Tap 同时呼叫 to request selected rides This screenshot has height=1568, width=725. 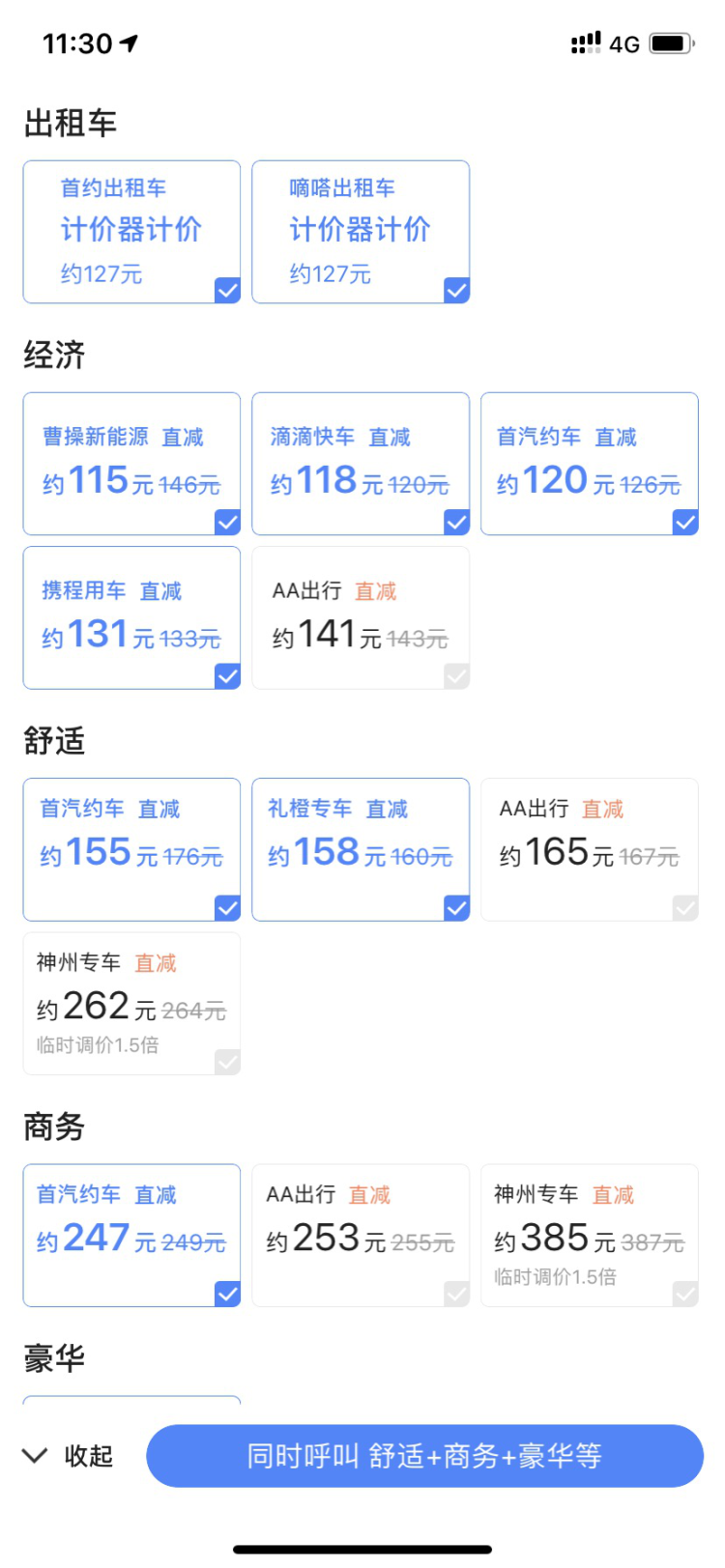coord(424,1456)
